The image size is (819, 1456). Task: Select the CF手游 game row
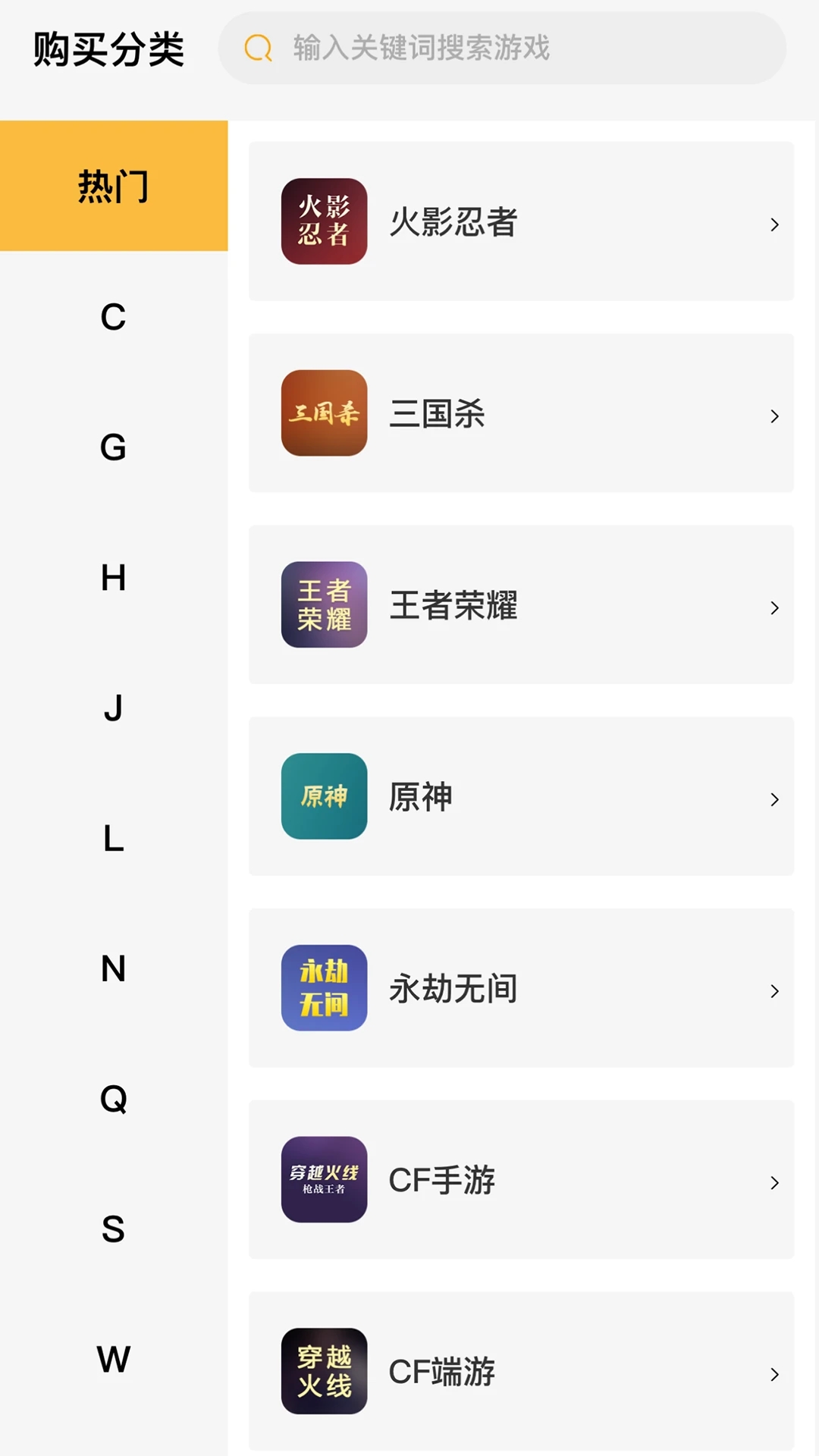pyautogui.click(x=521, y=1180)
